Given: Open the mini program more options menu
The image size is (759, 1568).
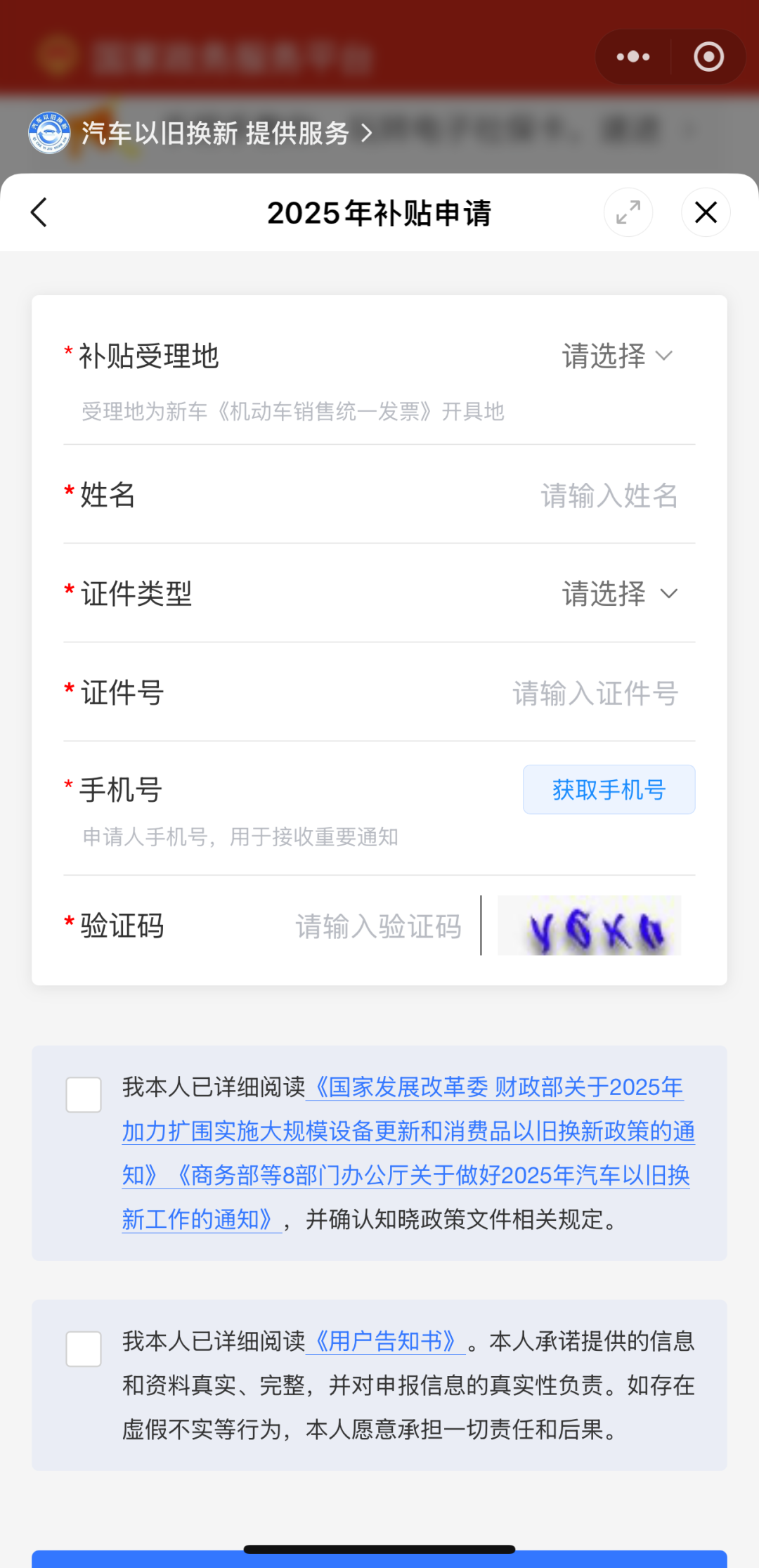Looking at the screenshot, I should pyautogui.click(x=633, y=57).
